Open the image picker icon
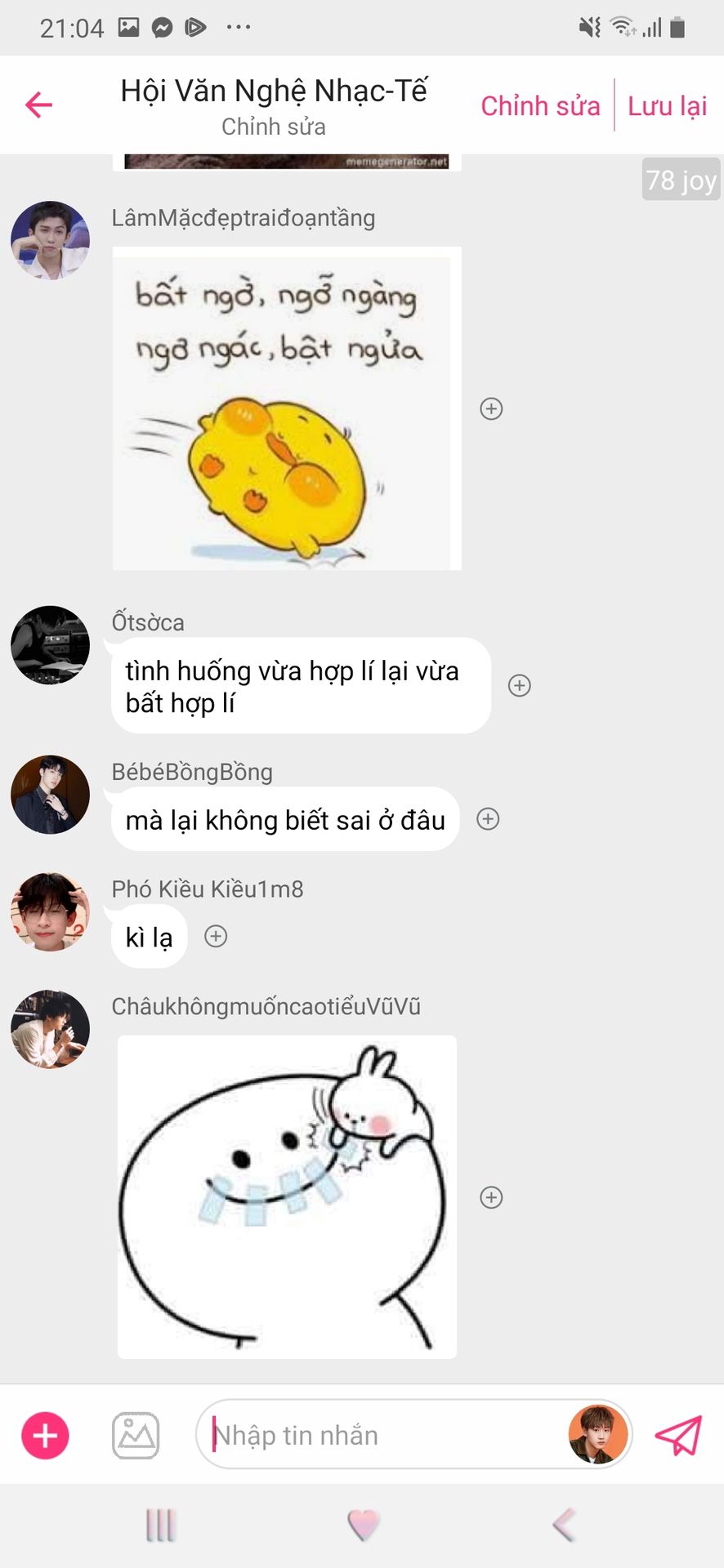This screenshot has height=1568, width=724. 136,1435
